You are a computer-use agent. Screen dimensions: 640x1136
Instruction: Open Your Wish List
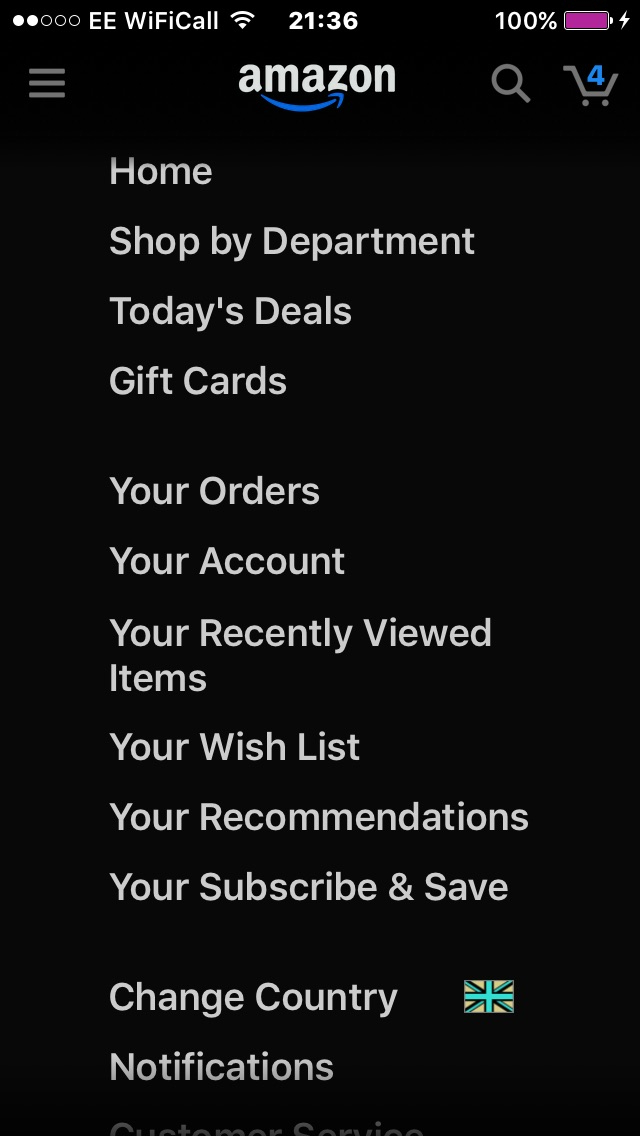[x=234, y=747]
